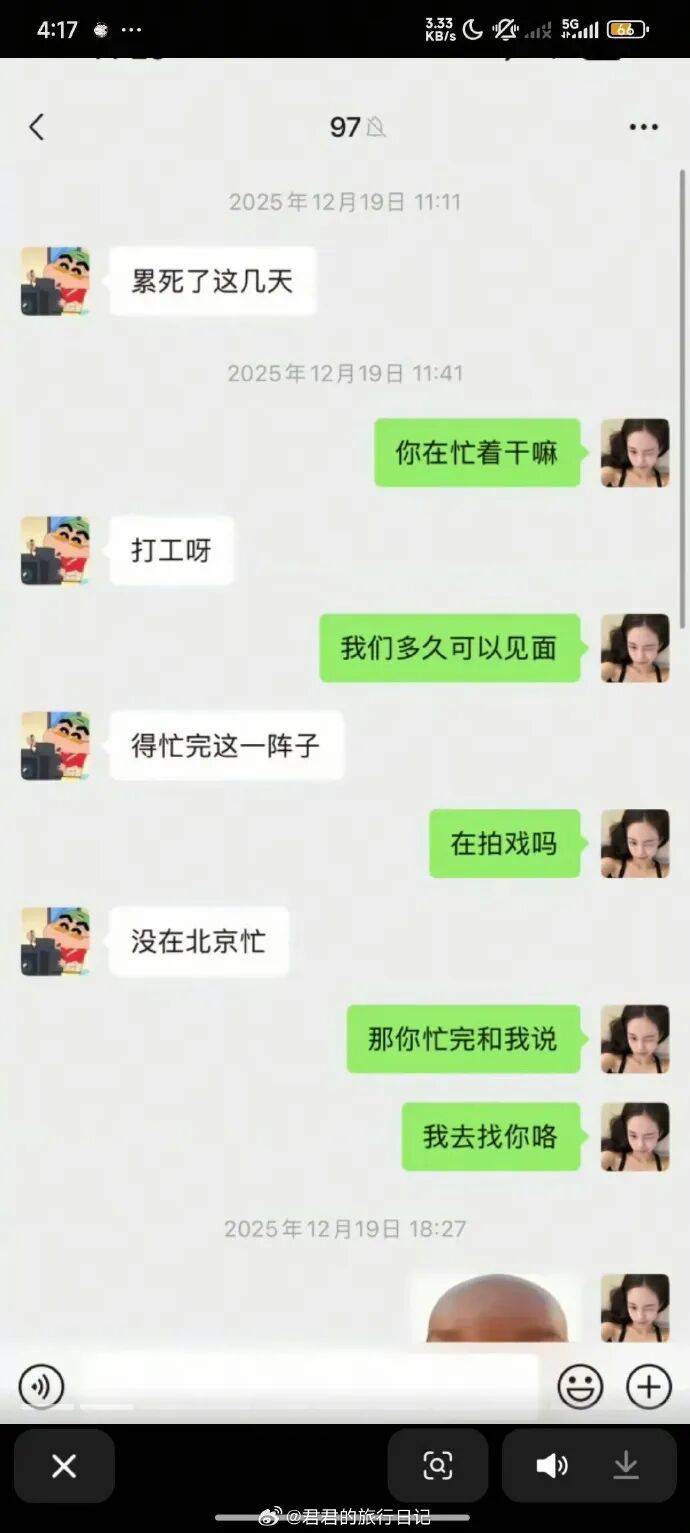Mute the video sound
Screen dimensions: 690x1533
551,1466
